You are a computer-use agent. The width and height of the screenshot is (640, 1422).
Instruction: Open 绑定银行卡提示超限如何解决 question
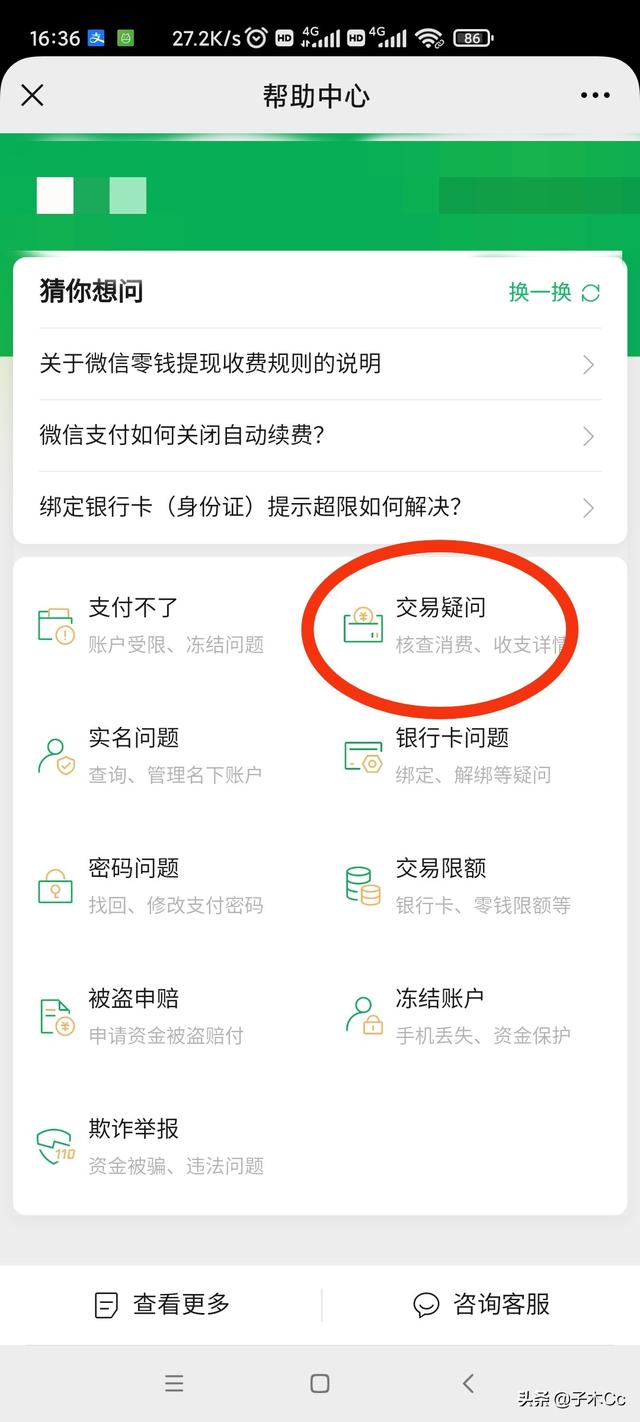(x=320, y=507)
